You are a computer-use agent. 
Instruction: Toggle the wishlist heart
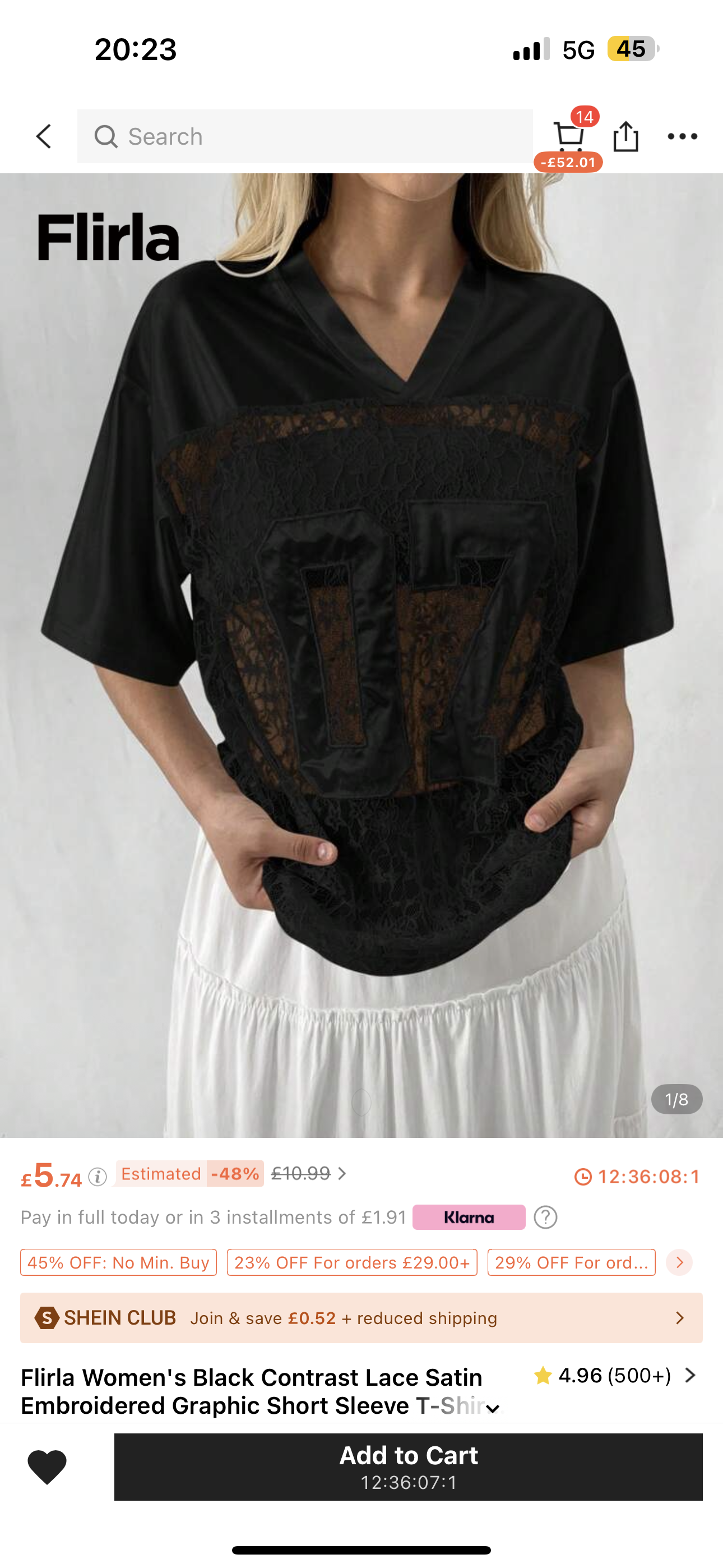pos(47,1466)
